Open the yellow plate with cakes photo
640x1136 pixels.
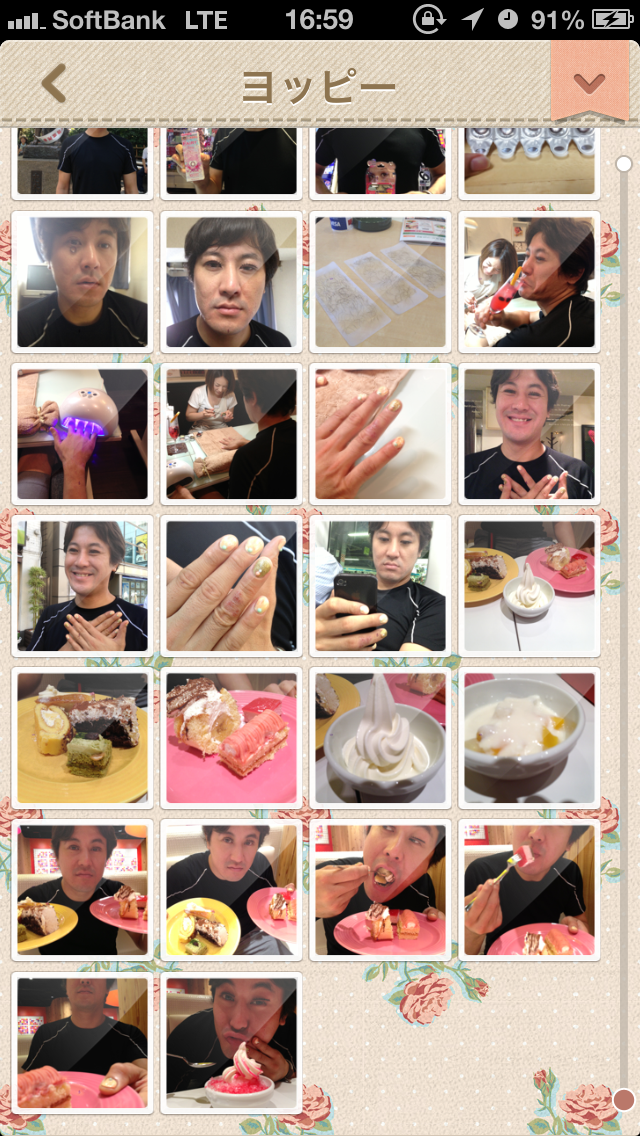pos(82,738)
